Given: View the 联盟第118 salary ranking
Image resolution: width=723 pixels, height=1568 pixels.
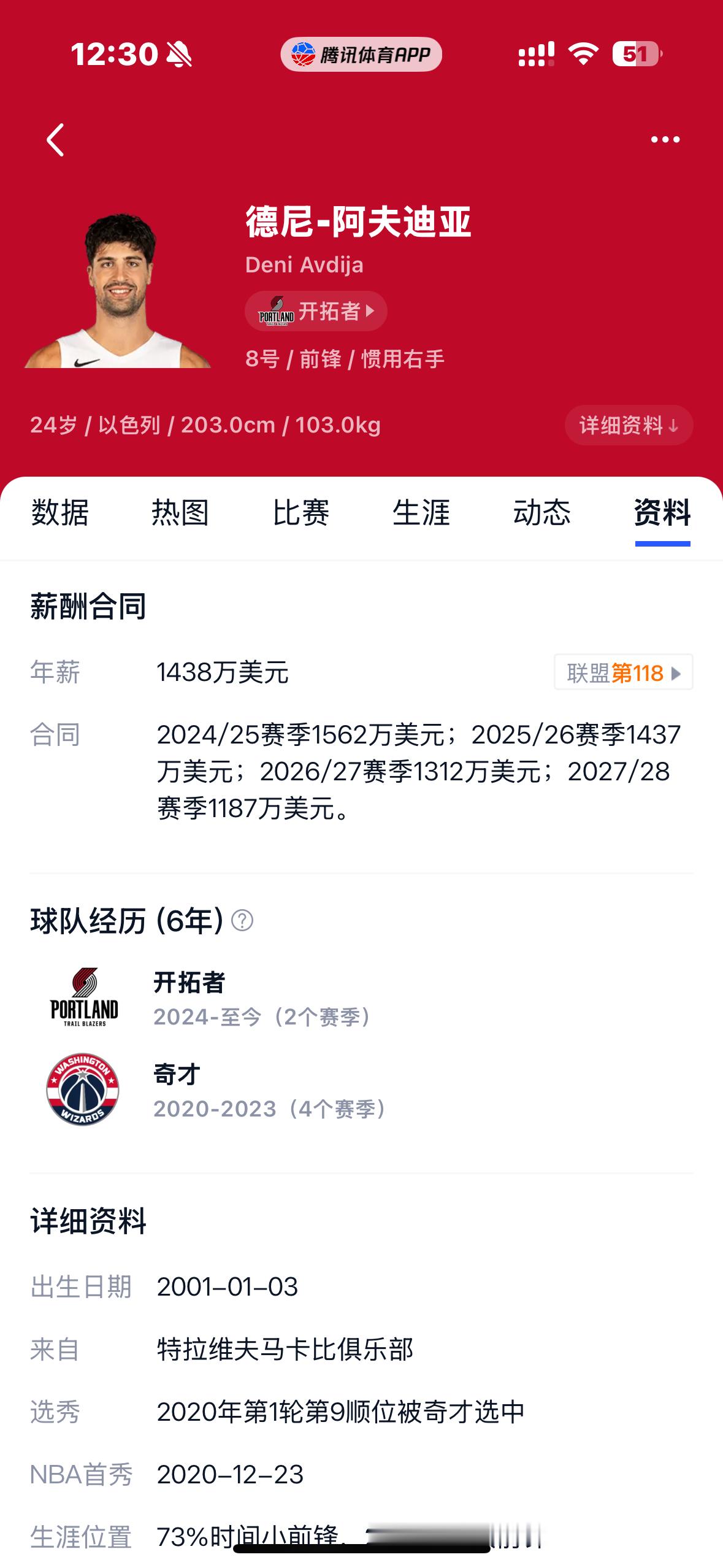Looking at the screenshot, I should point(623,673).
